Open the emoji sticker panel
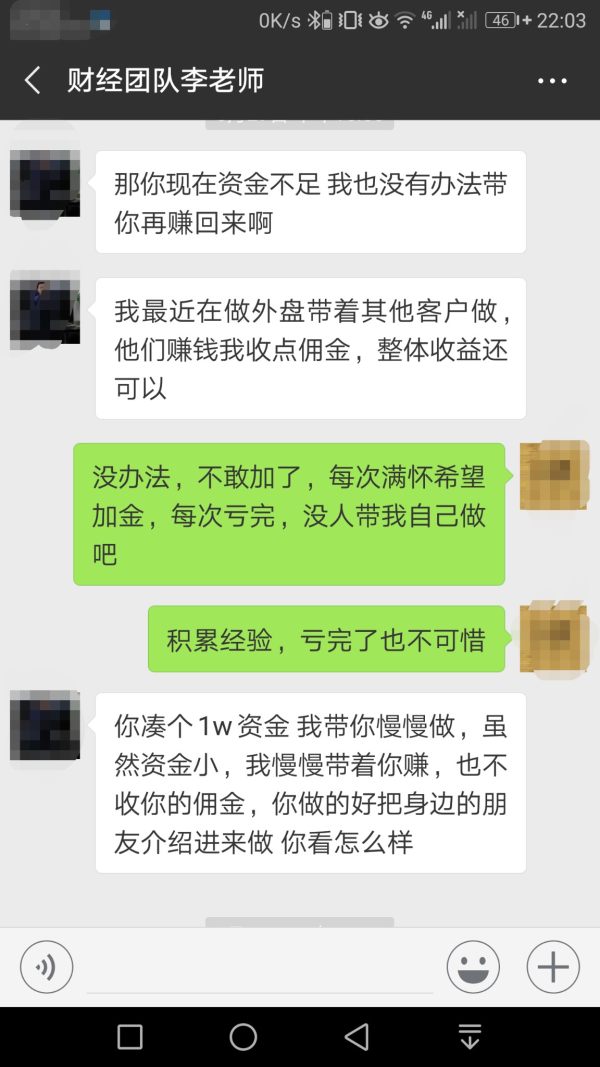This screenshot has width=600, height=1067. (x=472, y=967)
